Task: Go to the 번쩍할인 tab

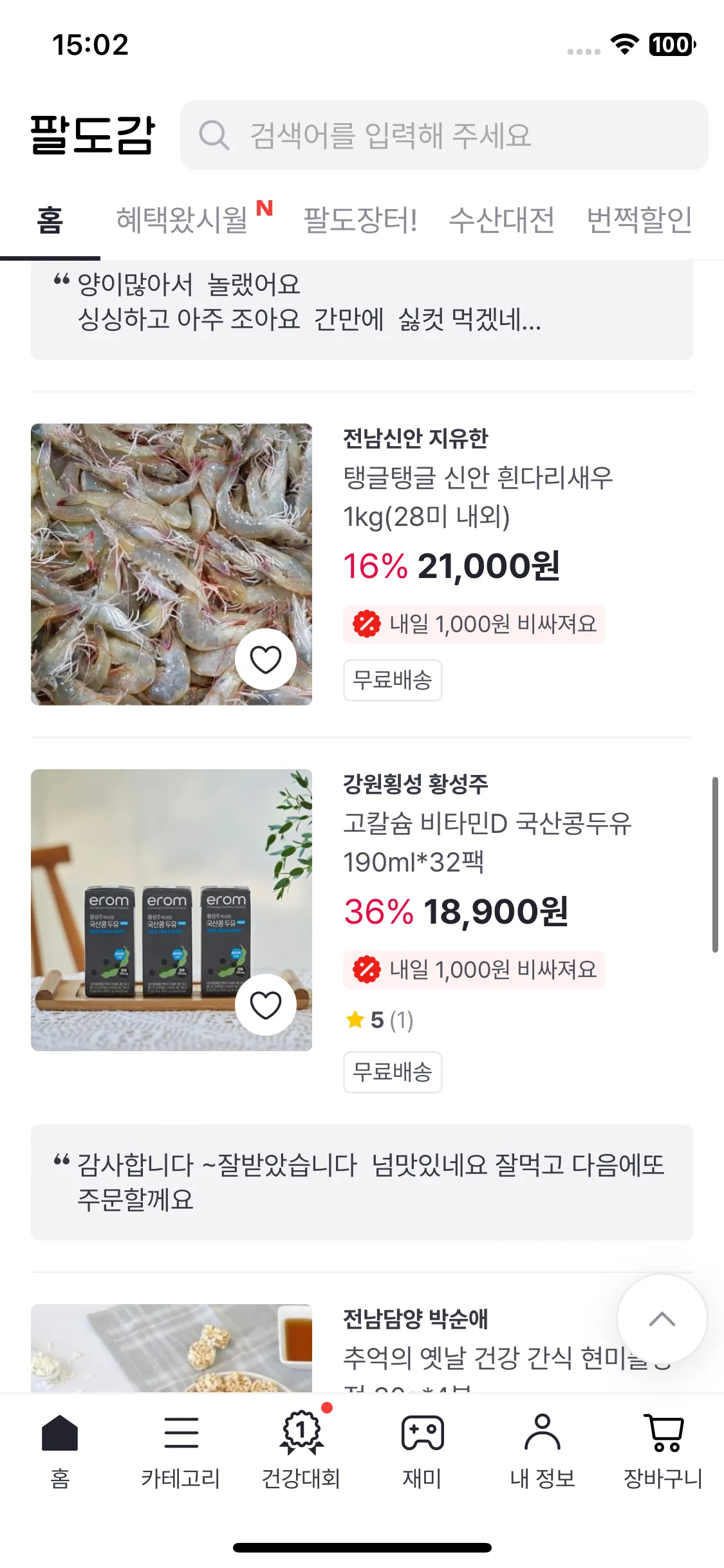Action: tap(639, 220)
